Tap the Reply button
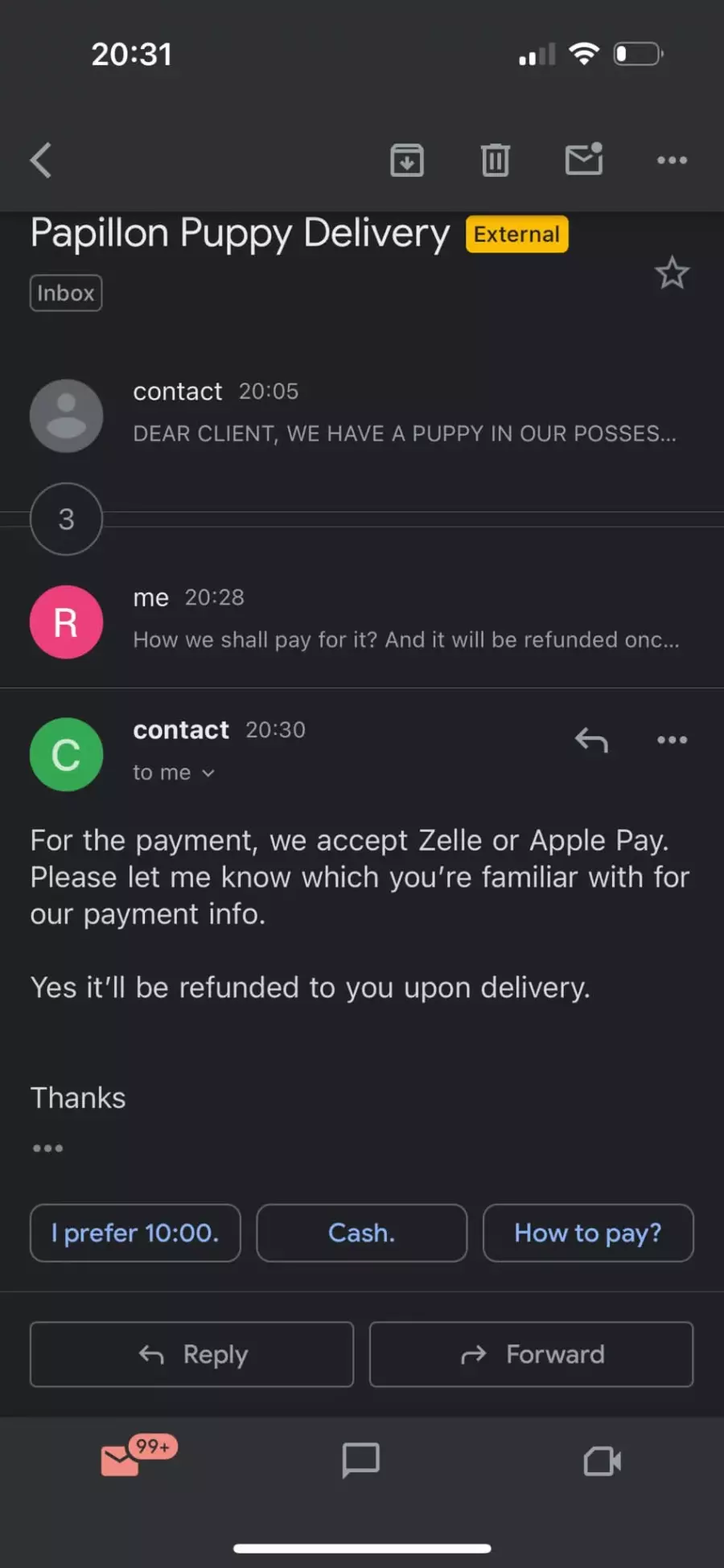This screenshot has width=724, height=1568. (x=191, y=1354)
